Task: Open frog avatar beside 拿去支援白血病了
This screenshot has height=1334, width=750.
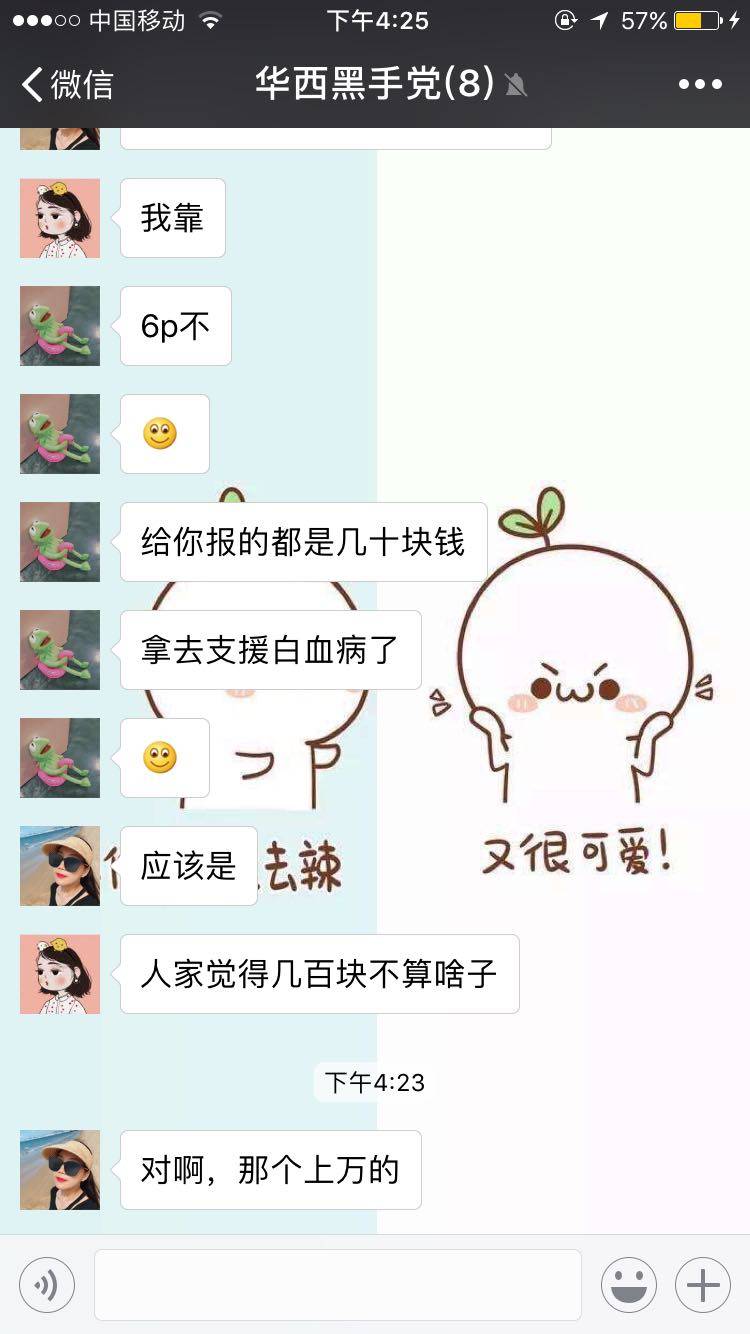Action: pyautogui.click(x=60, y=650)
